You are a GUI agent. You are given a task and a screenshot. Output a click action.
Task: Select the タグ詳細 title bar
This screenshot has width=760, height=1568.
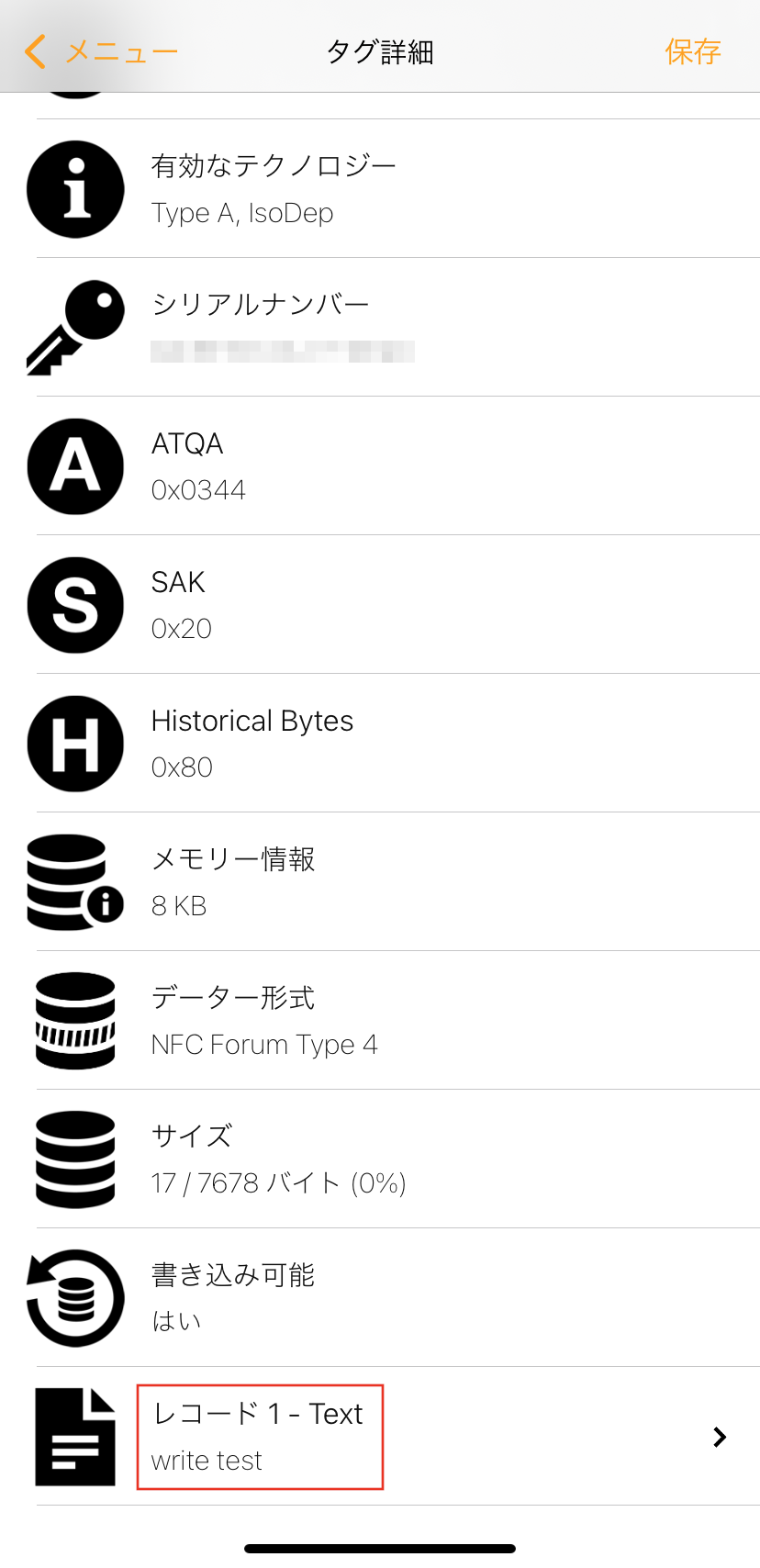point(379,52)
